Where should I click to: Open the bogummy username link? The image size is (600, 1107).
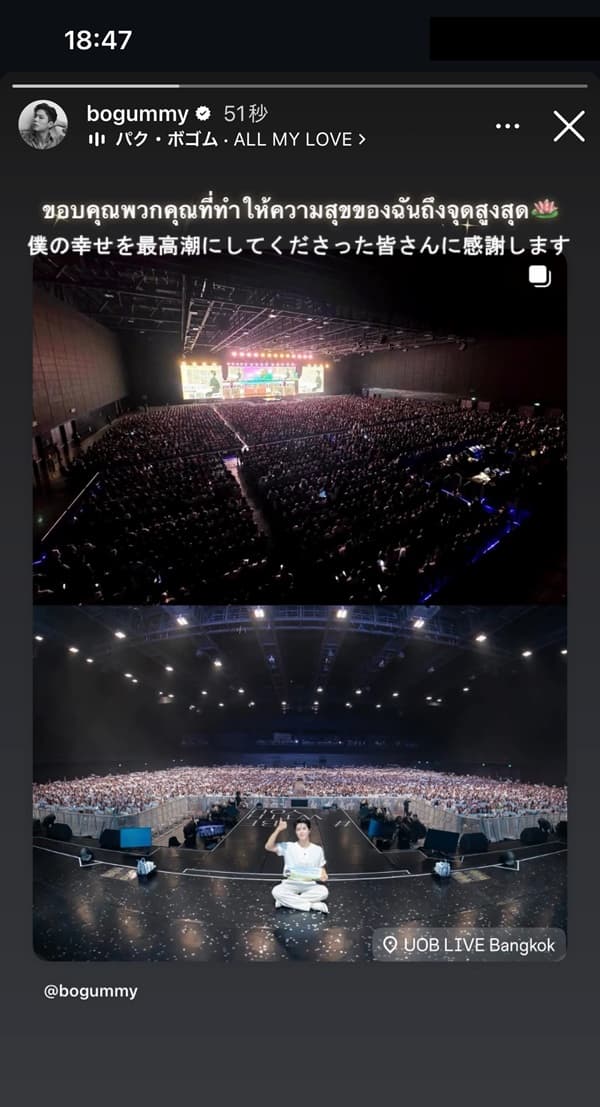pos(138,114)
